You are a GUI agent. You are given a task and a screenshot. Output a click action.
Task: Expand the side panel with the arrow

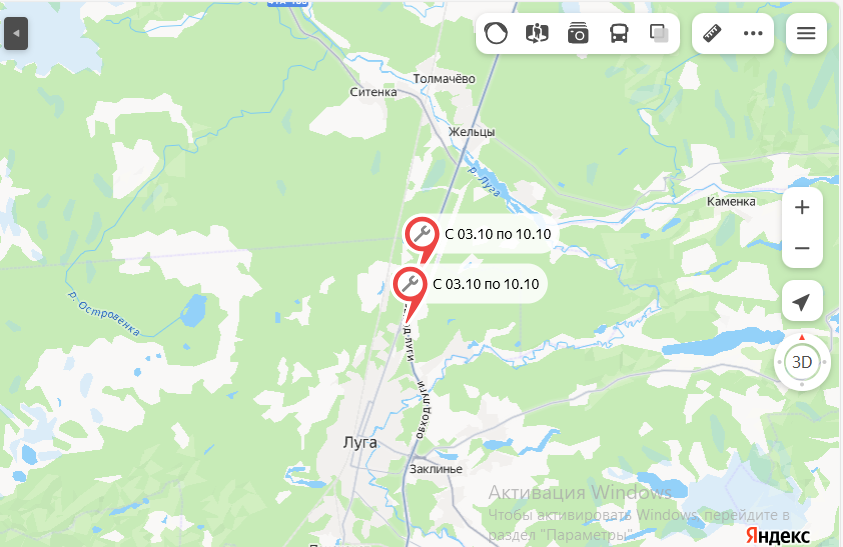tap(16, 35)
